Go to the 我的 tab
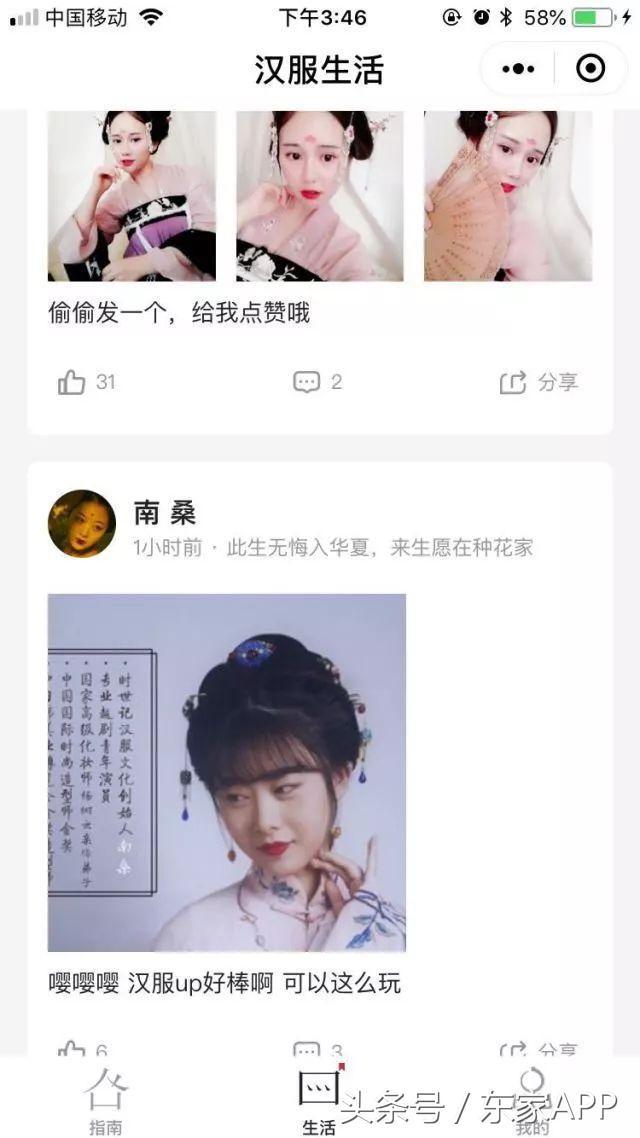 point(532,1100)
